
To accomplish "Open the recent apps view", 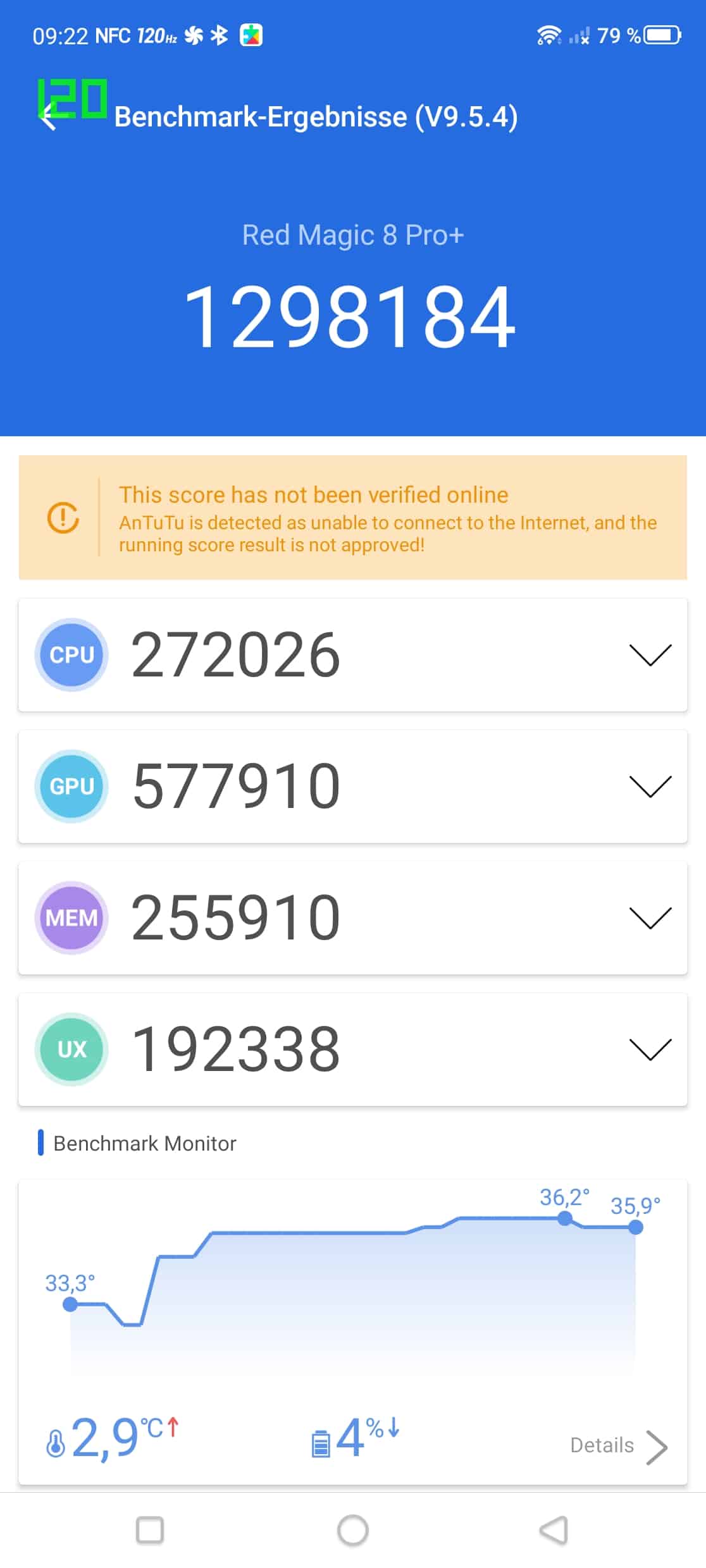I will coord(150,1531).
